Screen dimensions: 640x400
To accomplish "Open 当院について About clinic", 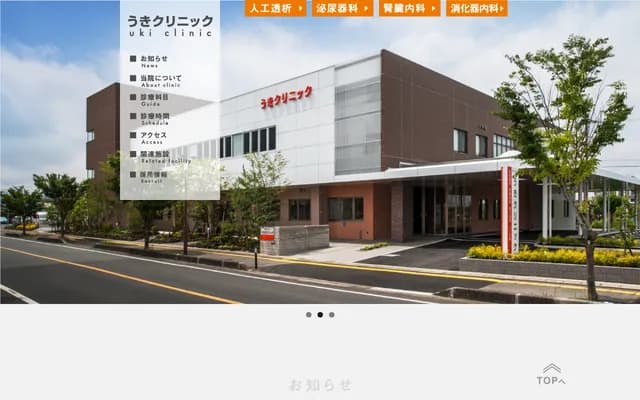I will coord(160,80).
